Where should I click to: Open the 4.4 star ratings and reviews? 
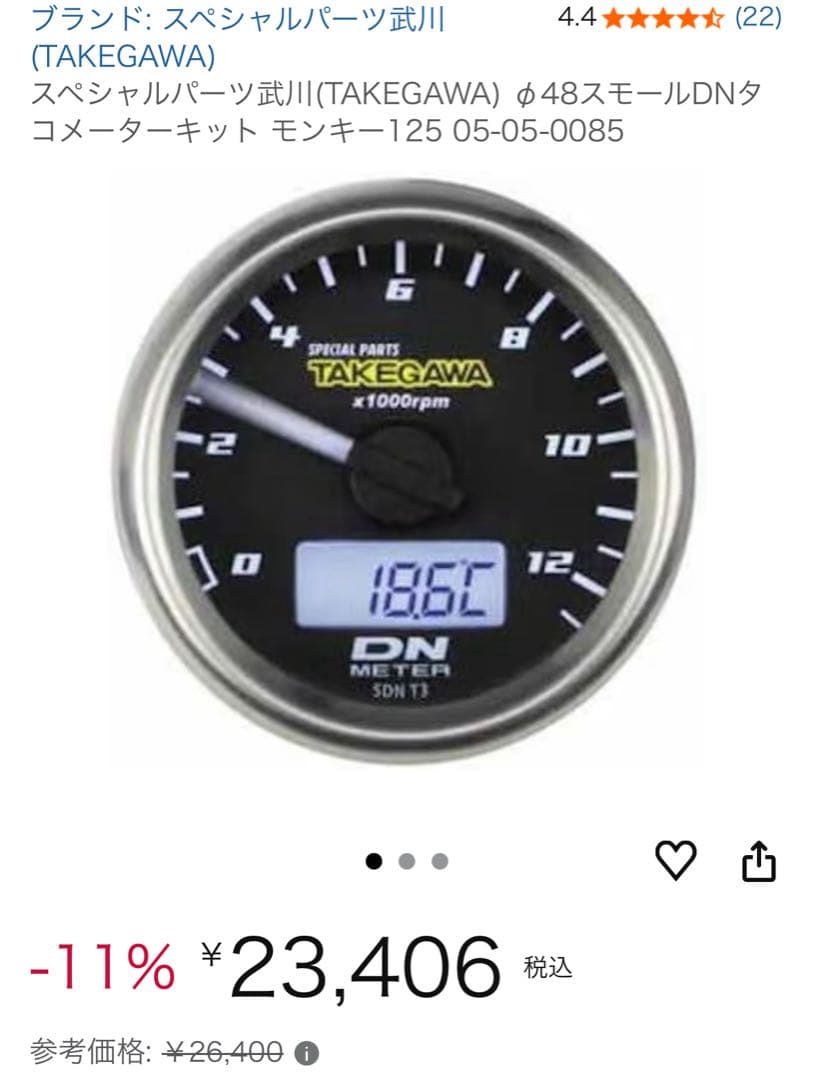669,17
